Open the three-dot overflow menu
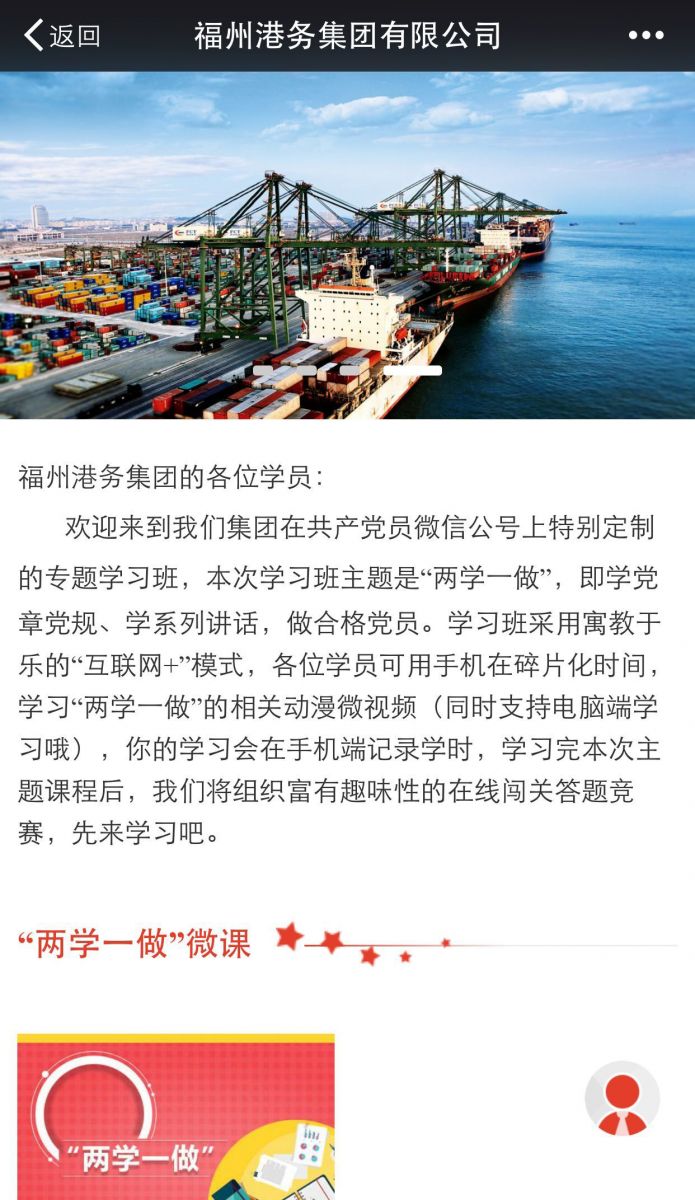Image resolution: width=695 pixels, height=1200 pixels. pos(645,36)
